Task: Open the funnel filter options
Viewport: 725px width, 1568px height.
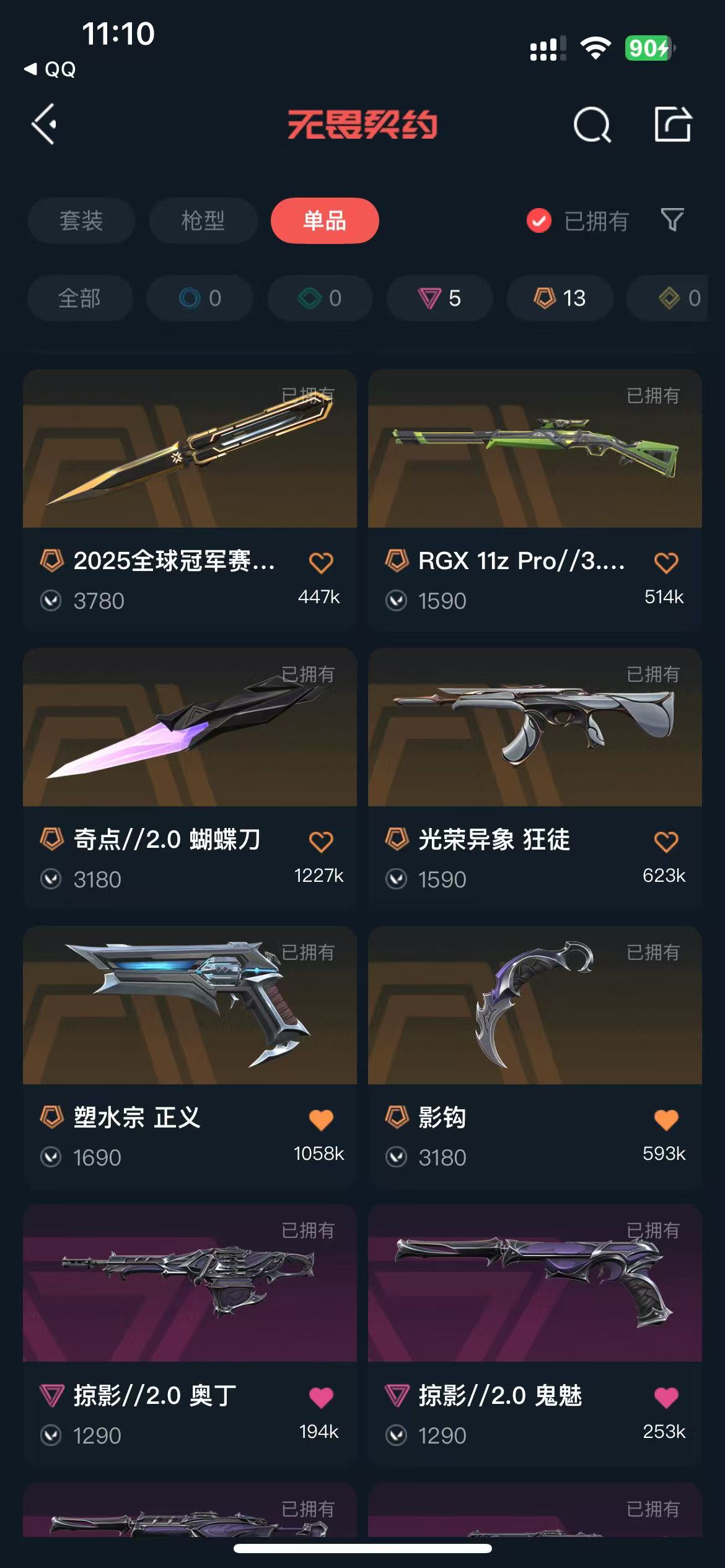Action: (x=672, y=220)
